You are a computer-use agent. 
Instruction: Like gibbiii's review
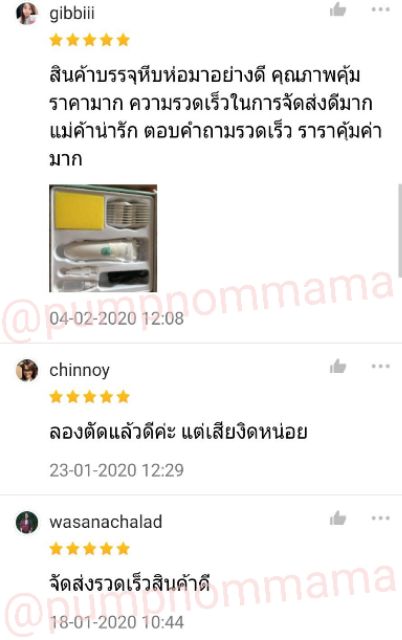click(x=338, y=9)
